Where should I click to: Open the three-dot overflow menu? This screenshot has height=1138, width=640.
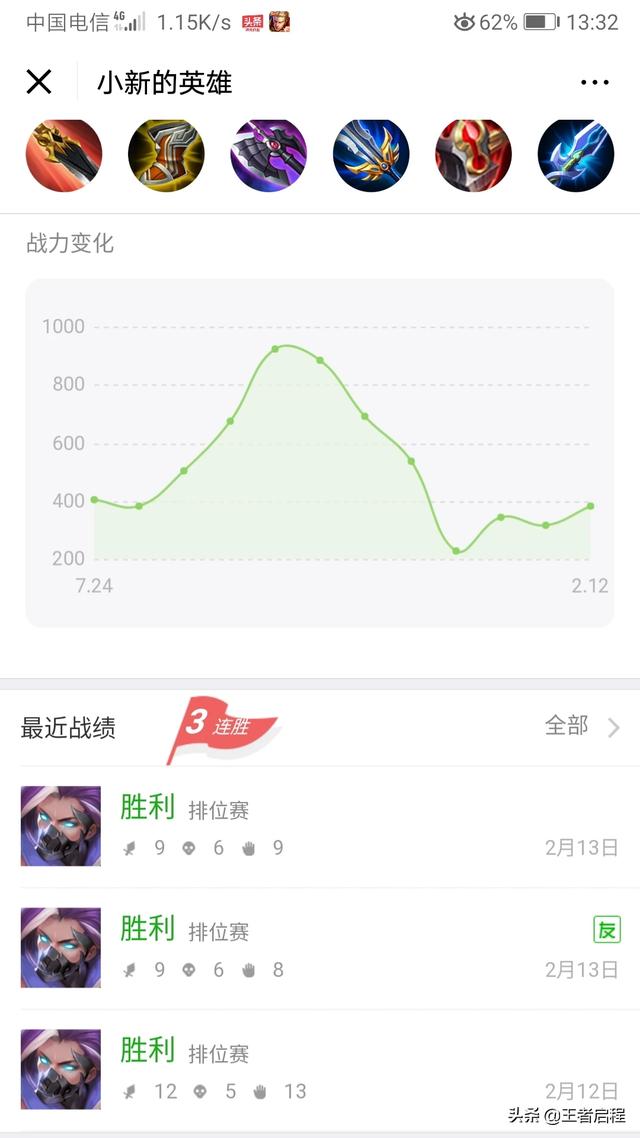coord(595,83)
